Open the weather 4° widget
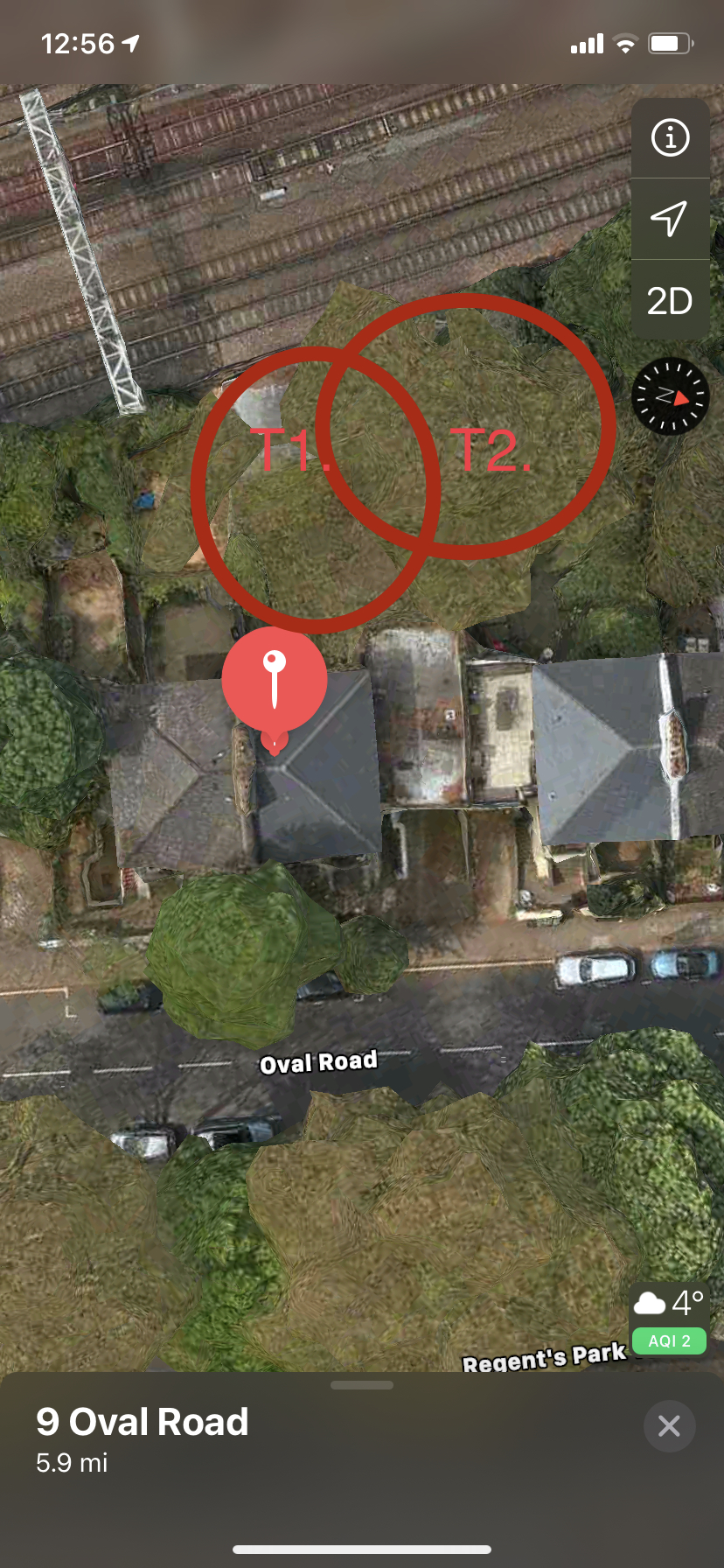 pyautogui.click(x=670, y=1304)
